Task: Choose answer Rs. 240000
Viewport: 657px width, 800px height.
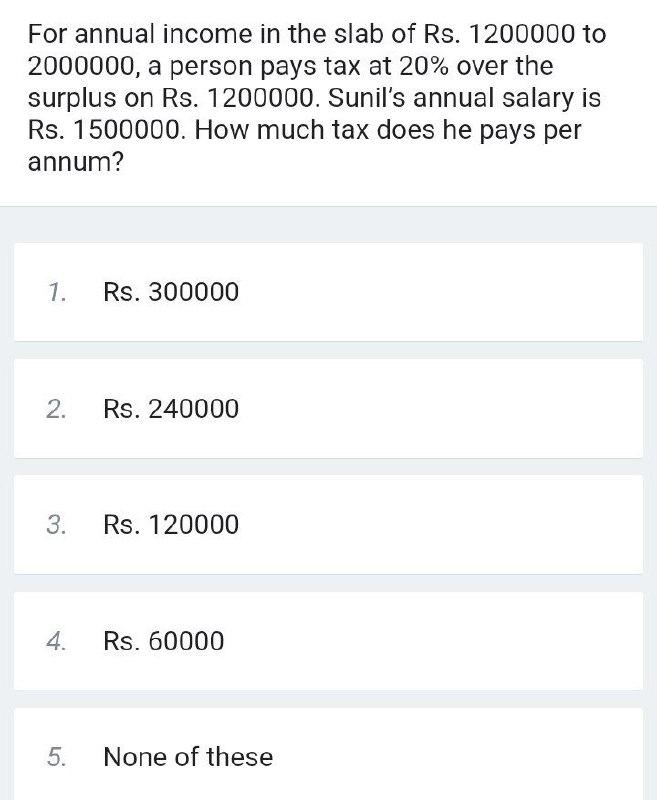Action: (171, 409)
